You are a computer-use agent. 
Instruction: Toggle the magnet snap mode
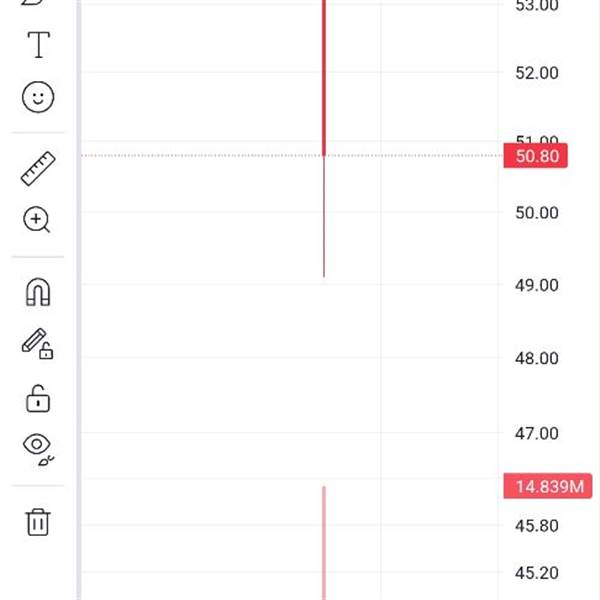(38, 292)
